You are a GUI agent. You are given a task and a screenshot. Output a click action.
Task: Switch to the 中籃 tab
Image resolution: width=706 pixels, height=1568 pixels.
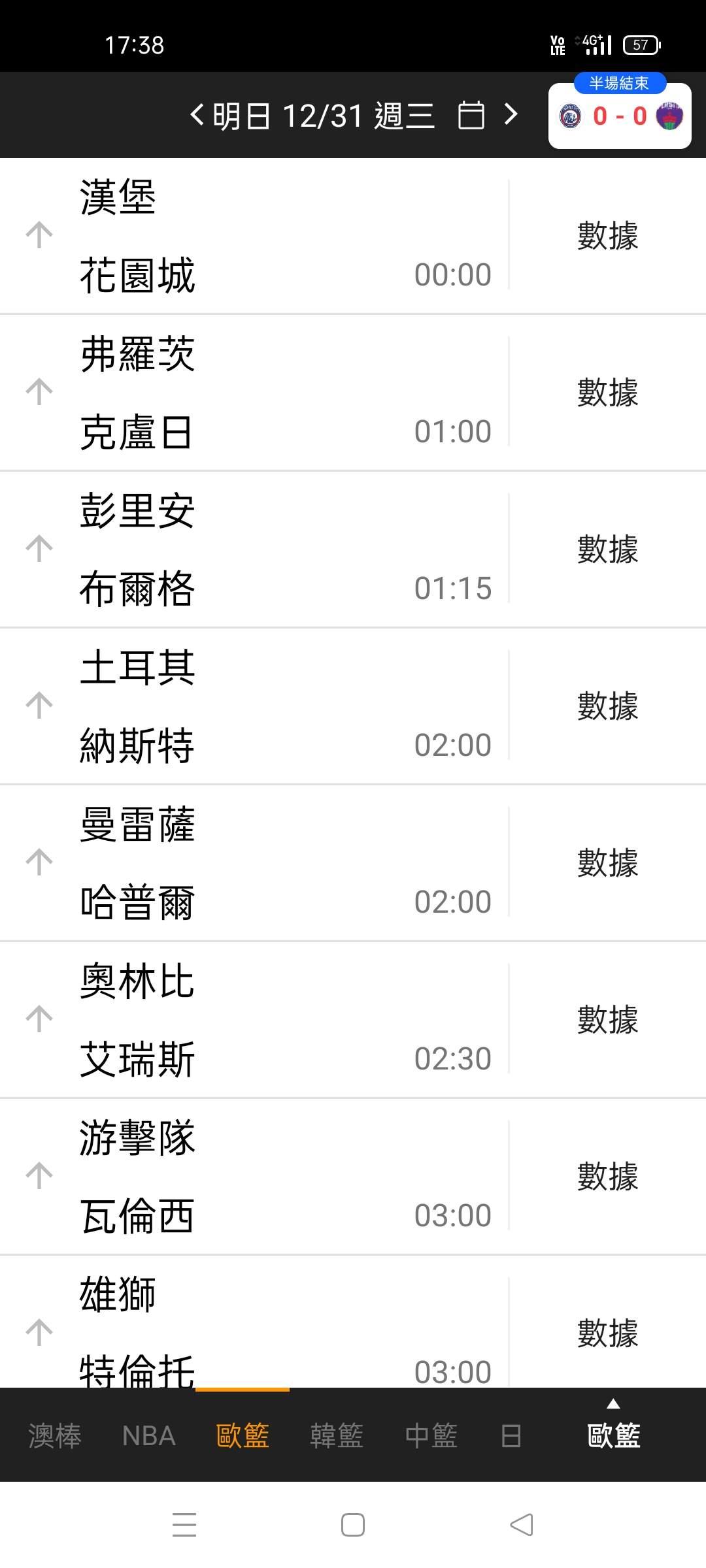pos(431,1436)
